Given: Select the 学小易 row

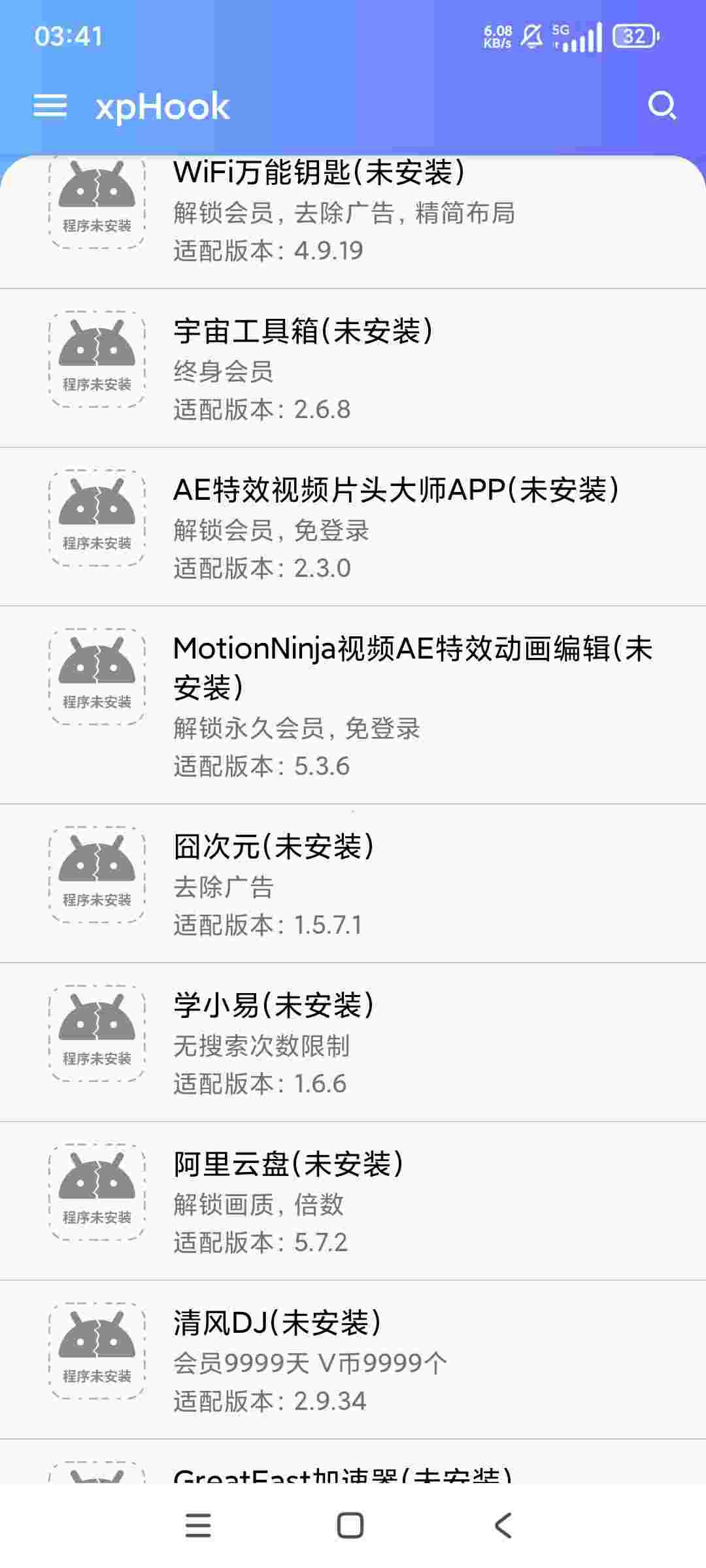Looking at the screenshot, I should [353, 1043].
